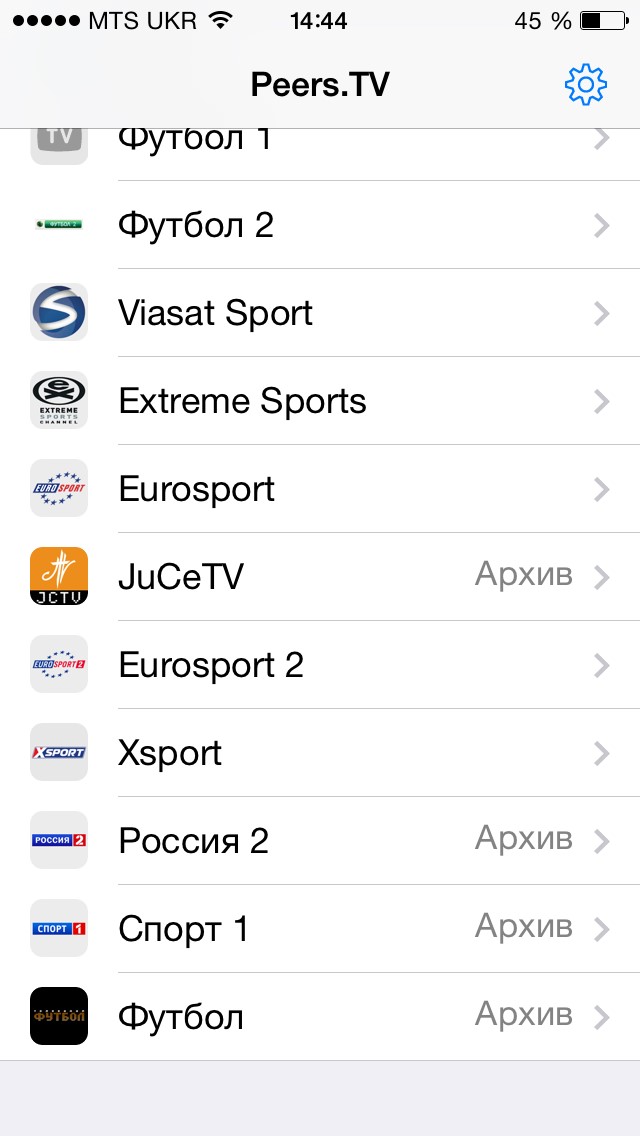Open the Футбол 1 channel row

tap(320, 154)
